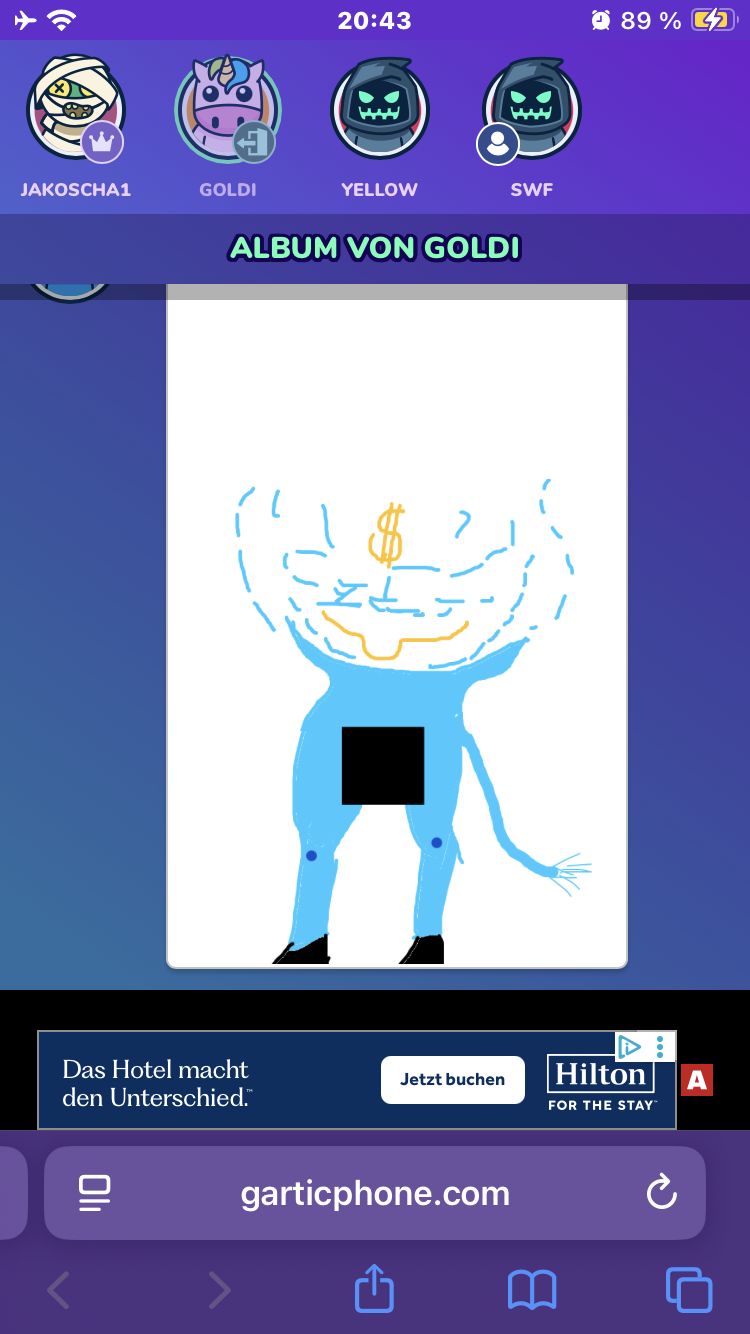750x1334 pixels.
Task: Open the page settings icon in address bar
Action: [95, 1192]
